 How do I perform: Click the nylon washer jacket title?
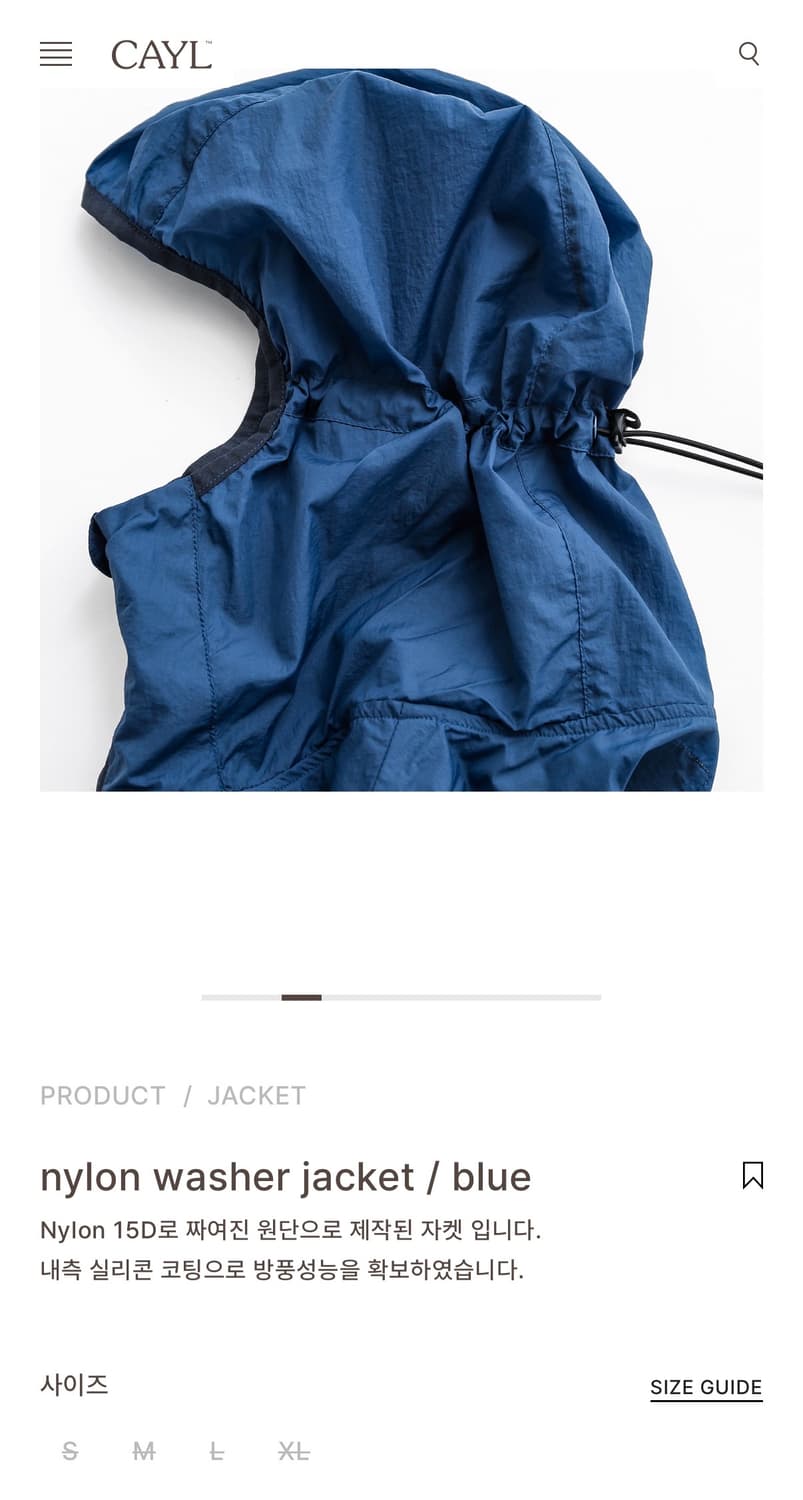(x=285, y=1176)
